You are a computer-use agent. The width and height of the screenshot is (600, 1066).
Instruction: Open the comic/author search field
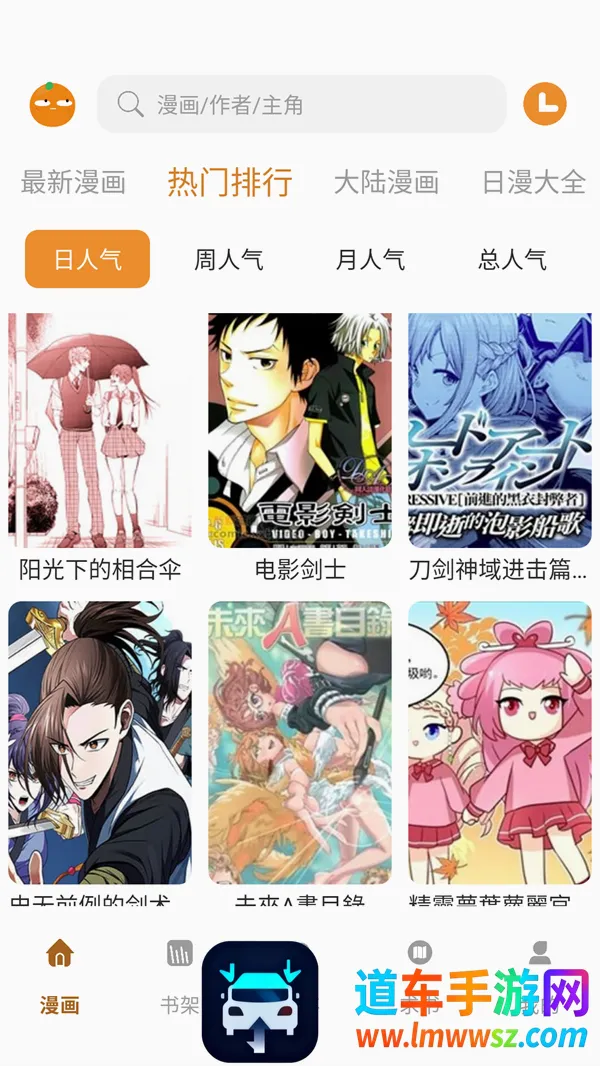click(x=302, y=104)
